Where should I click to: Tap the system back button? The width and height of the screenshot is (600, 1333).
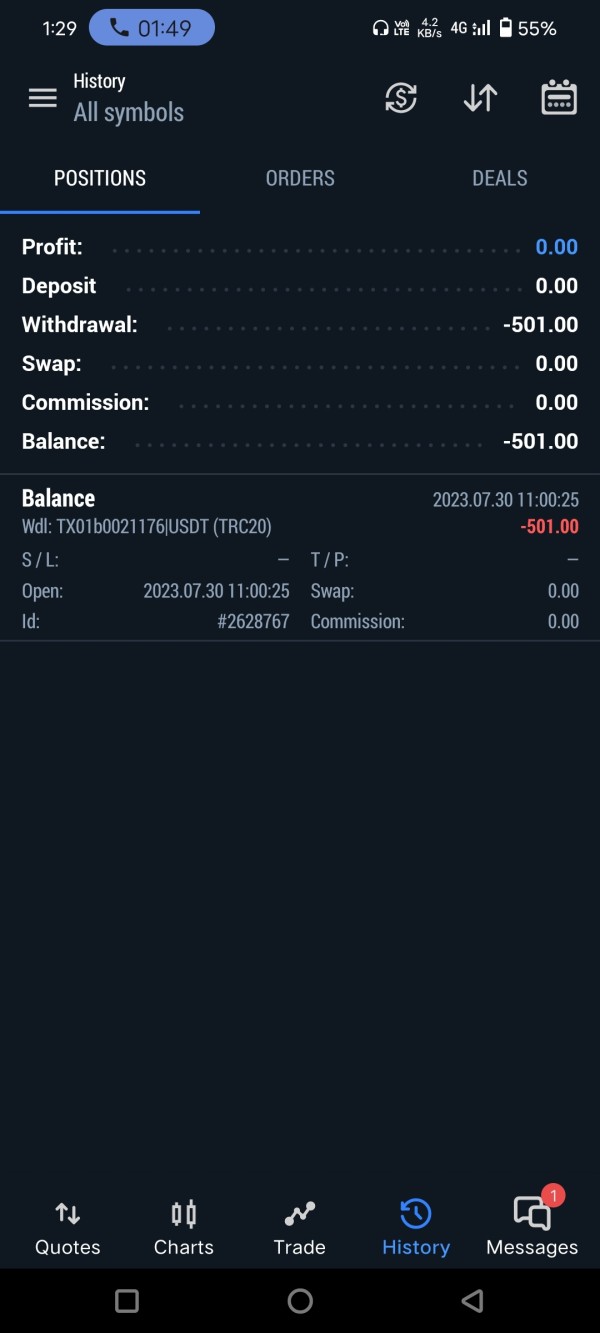point(473,1300)
